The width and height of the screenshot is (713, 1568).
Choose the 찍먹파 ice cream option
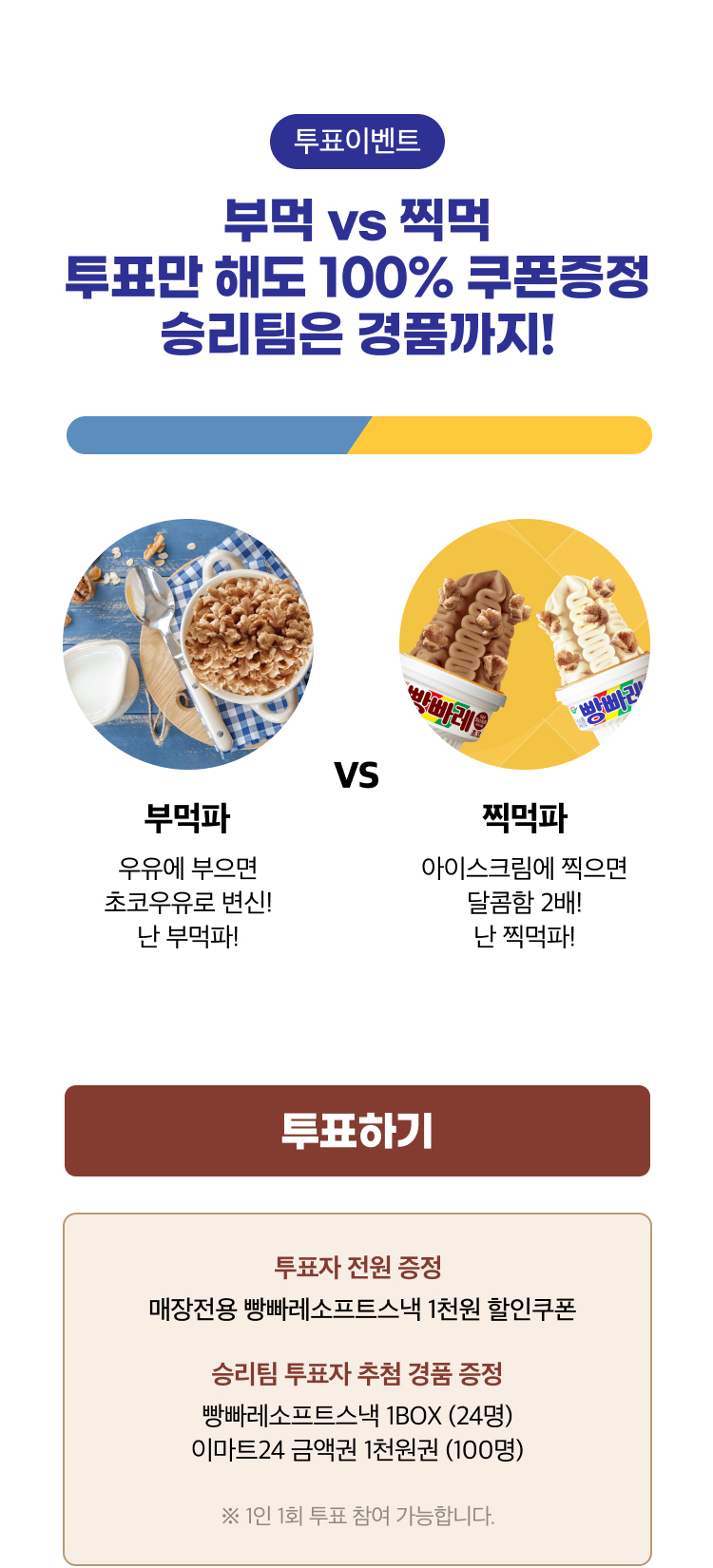[x=524, y=644]
